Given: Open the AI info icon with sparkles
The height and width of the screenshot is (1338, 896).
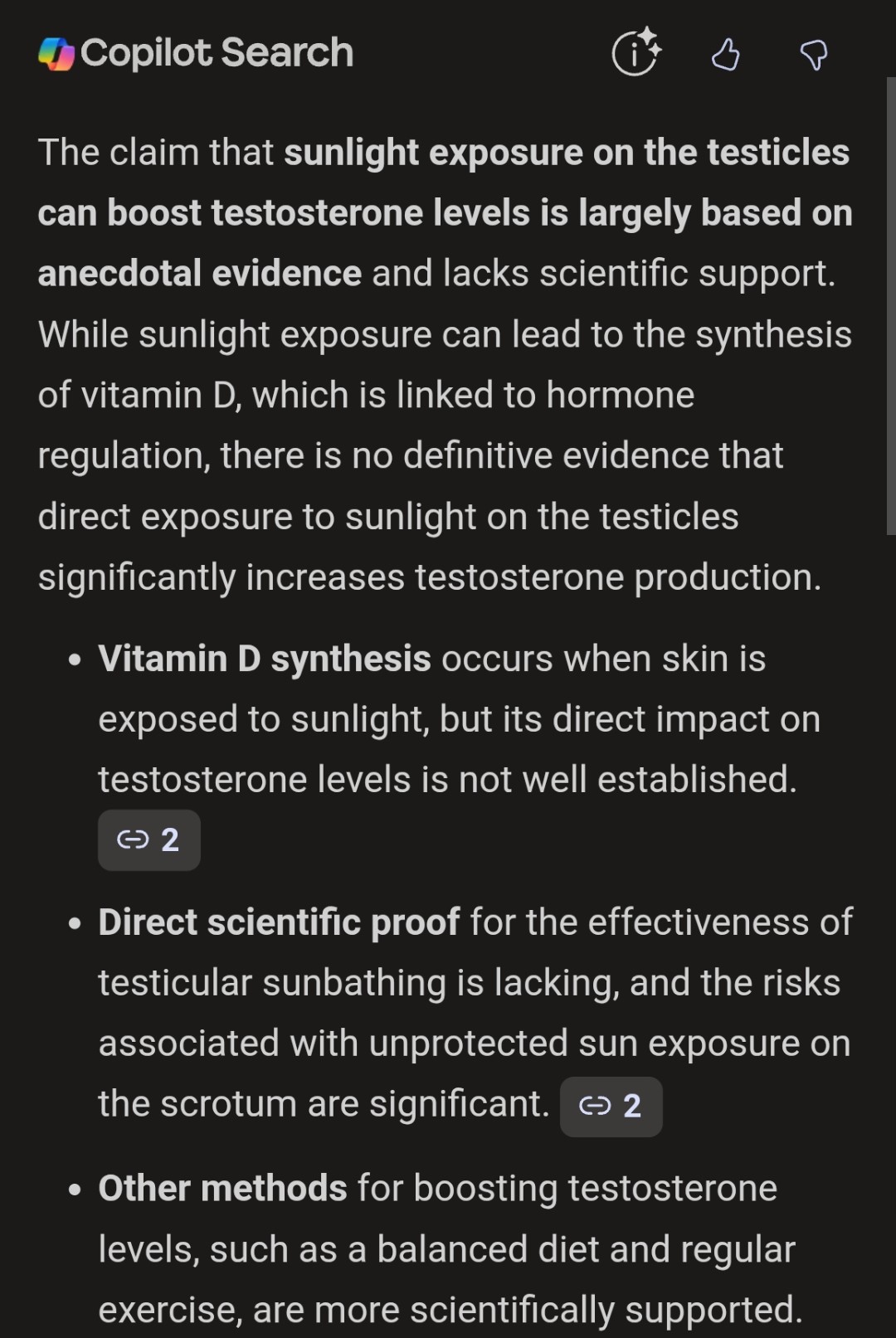Looking at the screenshot, I should coord(636,53).
